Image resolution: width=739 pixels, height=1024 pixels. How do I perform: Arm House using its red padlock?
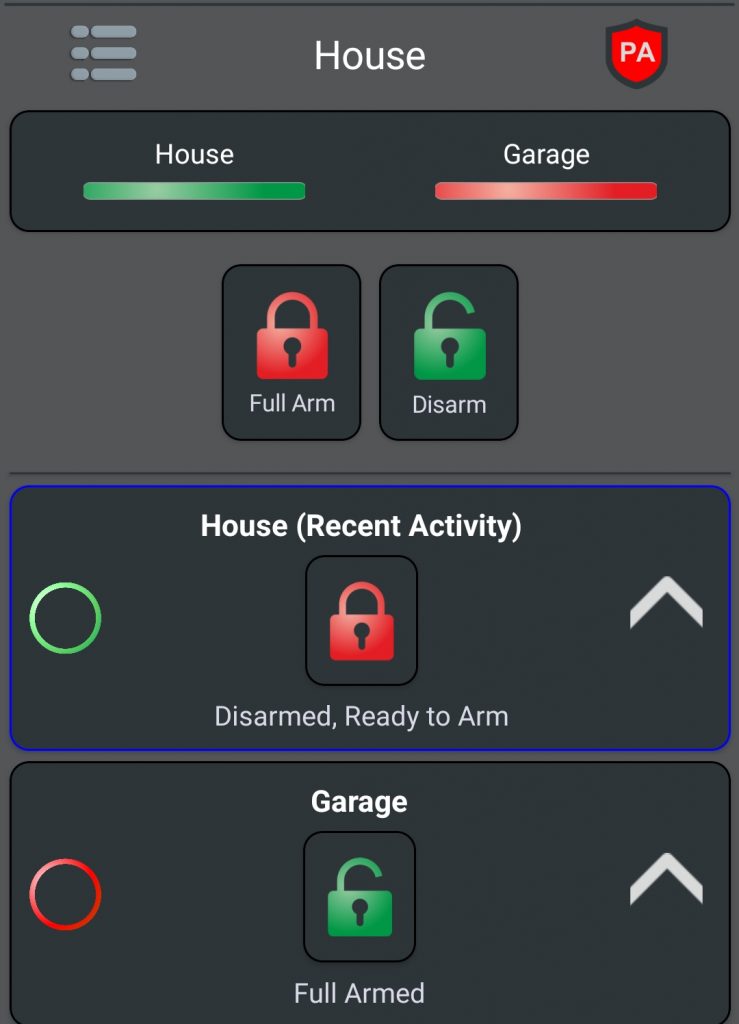tap(361, 621)
